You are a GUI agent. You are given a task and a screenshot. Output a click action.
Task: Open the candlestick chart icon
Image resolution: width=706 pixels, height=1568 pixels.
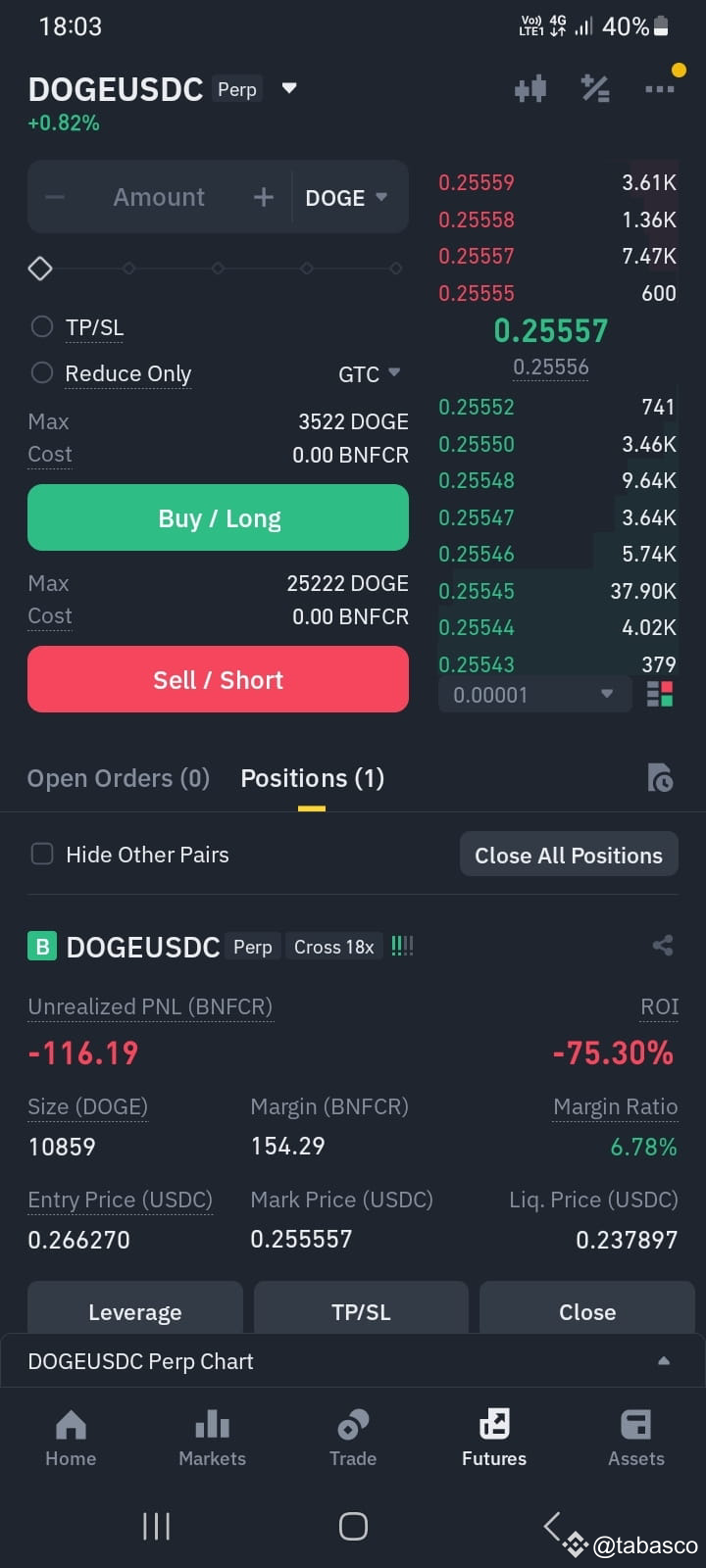coord(530,88)
